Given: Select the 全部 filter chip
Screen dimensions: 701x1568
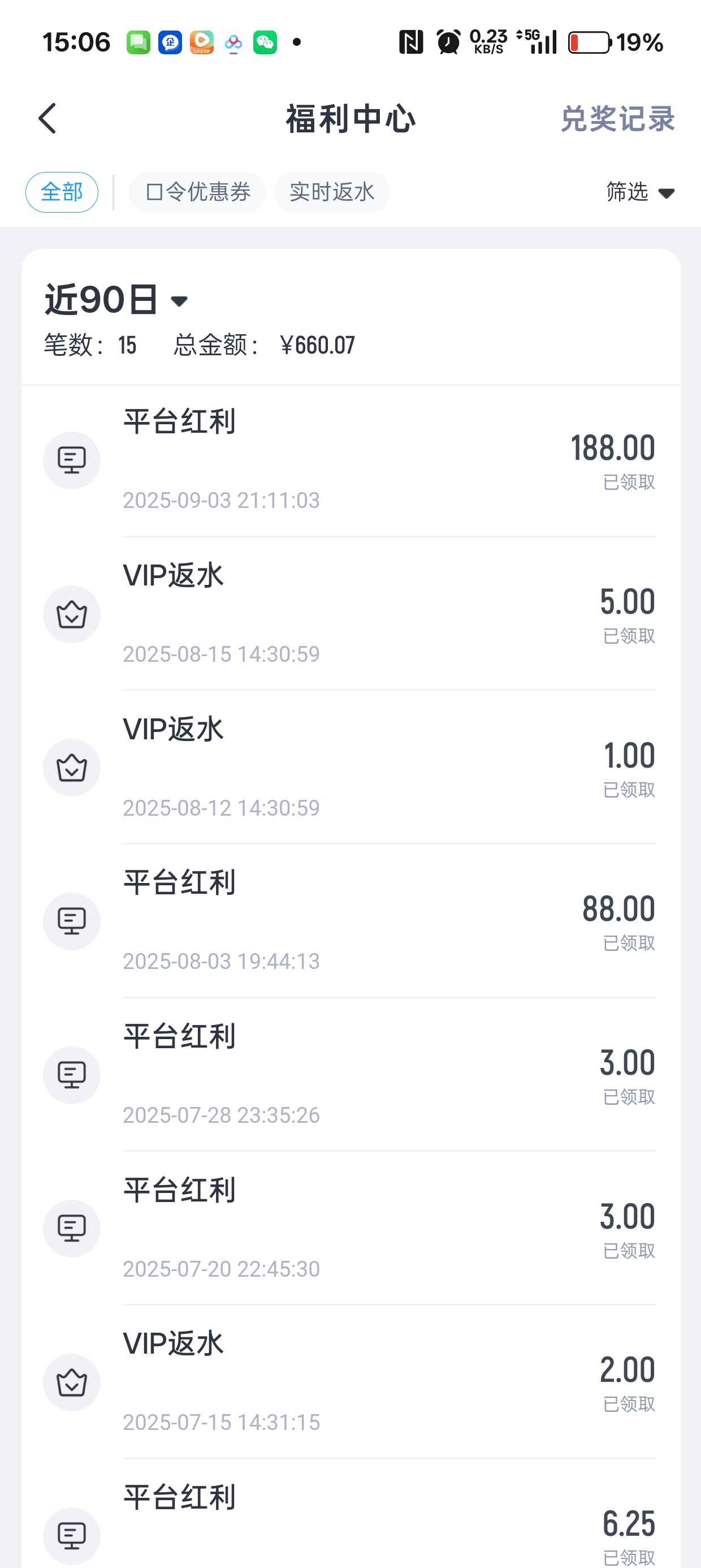Looking at the screenshot, I should click(62, 192).
